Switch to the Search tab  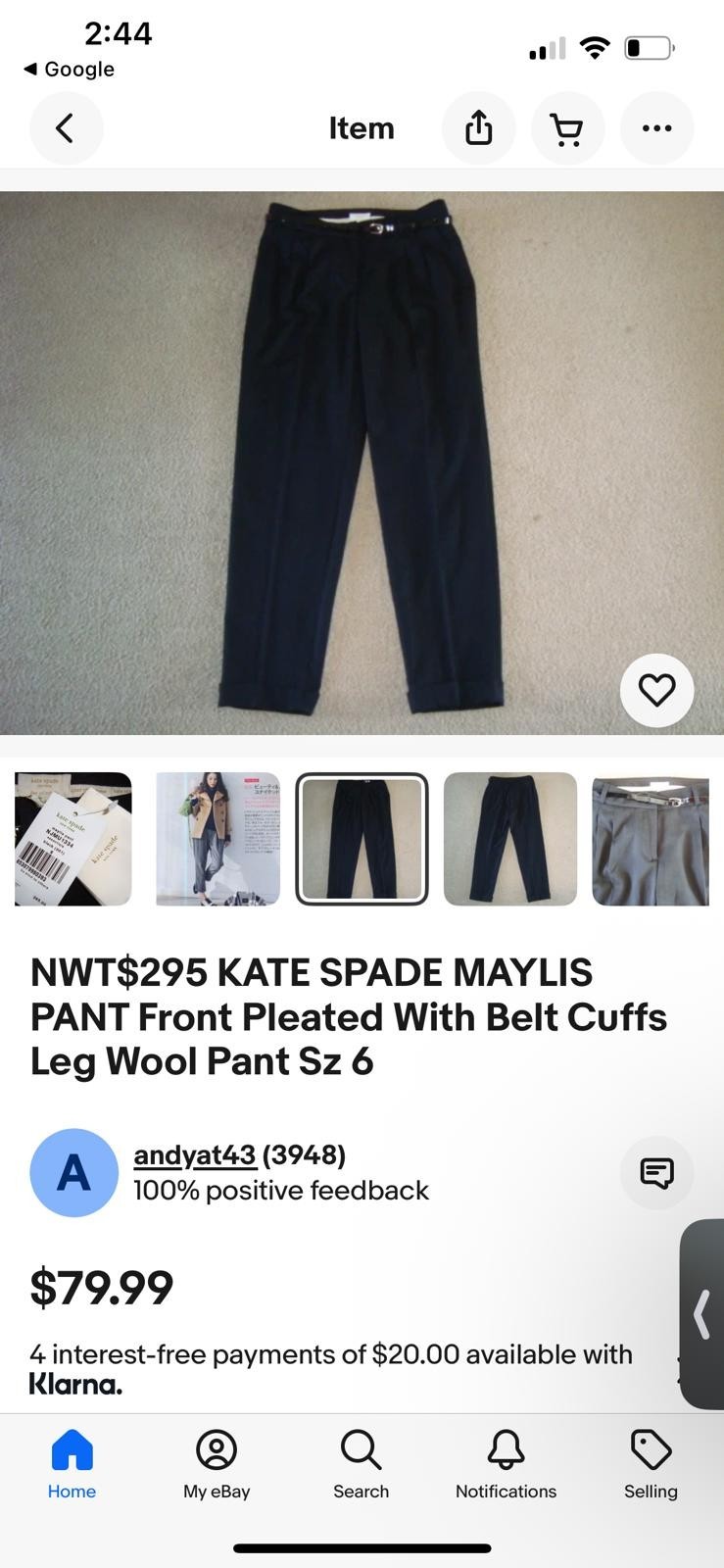point(361,1464)
